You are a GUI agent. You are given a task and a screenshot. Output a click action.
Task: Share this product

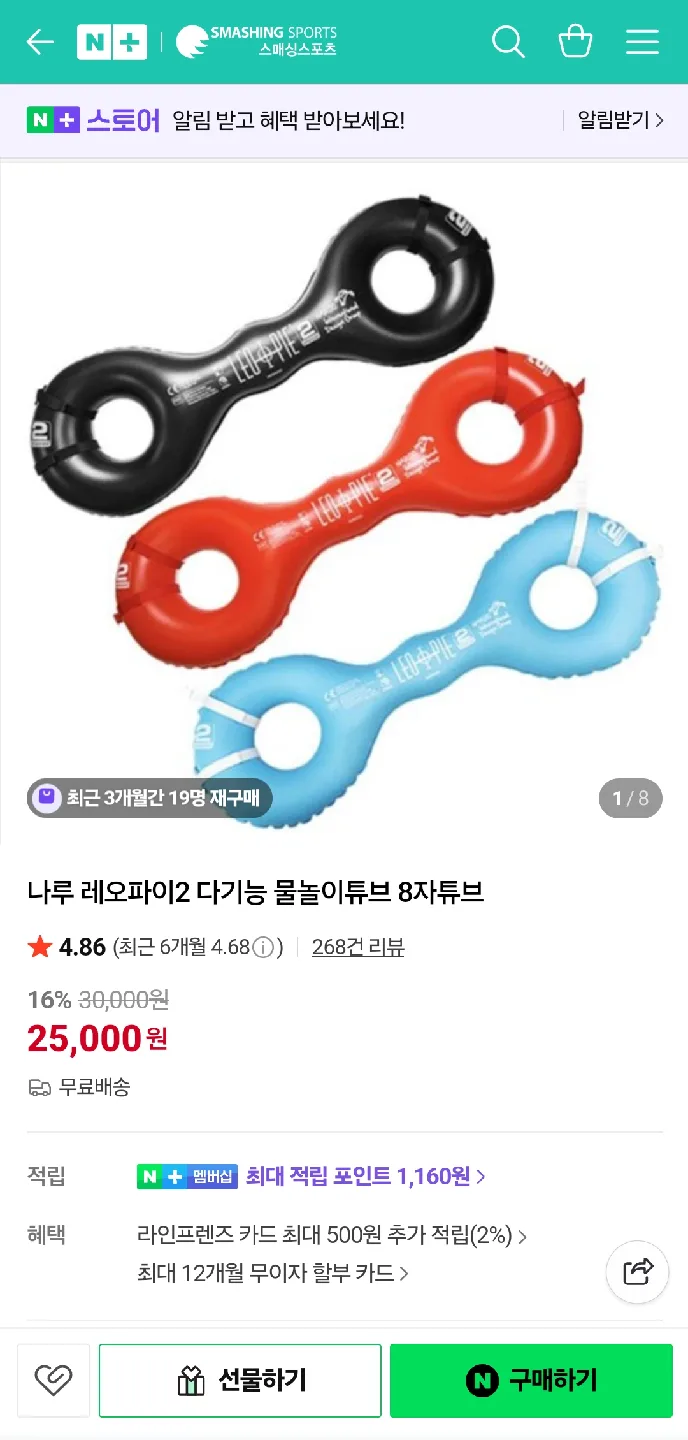[x=637, y=1271]
